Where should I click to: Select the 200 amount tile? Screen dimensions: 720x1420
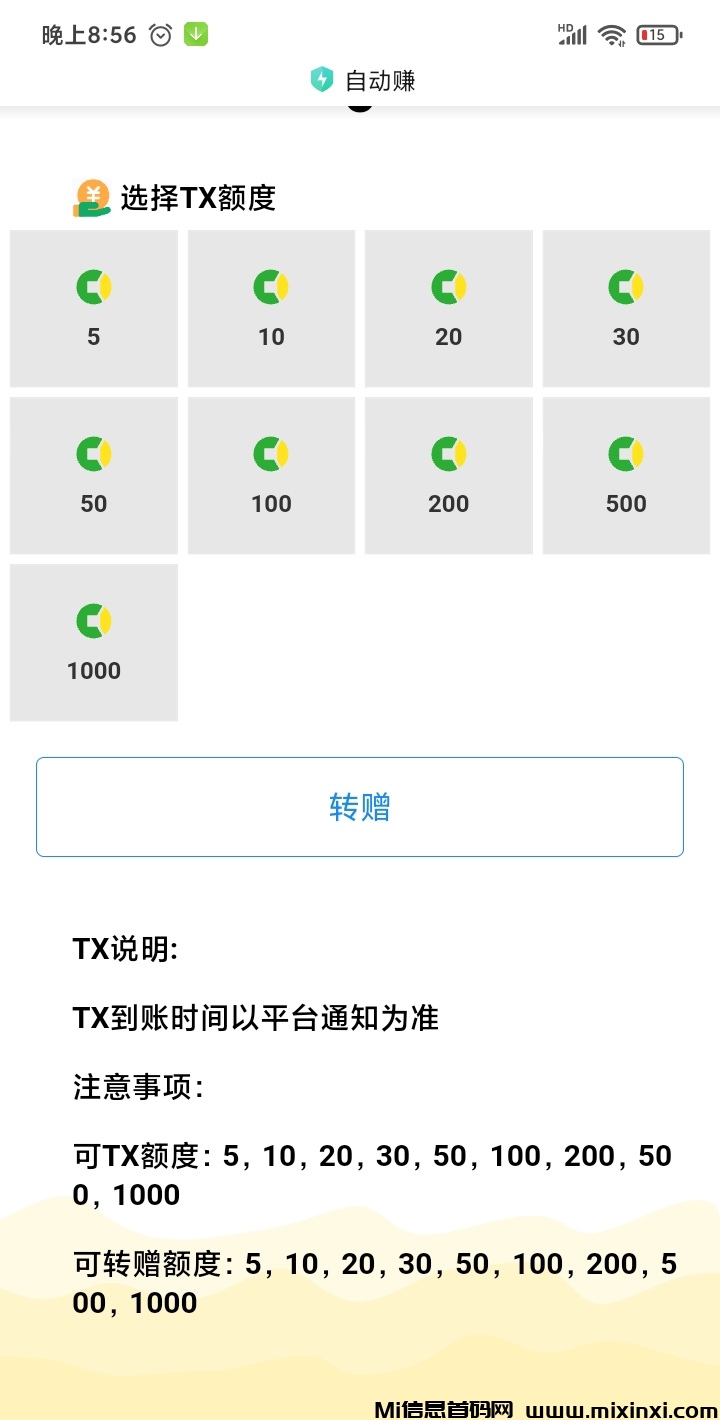448,475
